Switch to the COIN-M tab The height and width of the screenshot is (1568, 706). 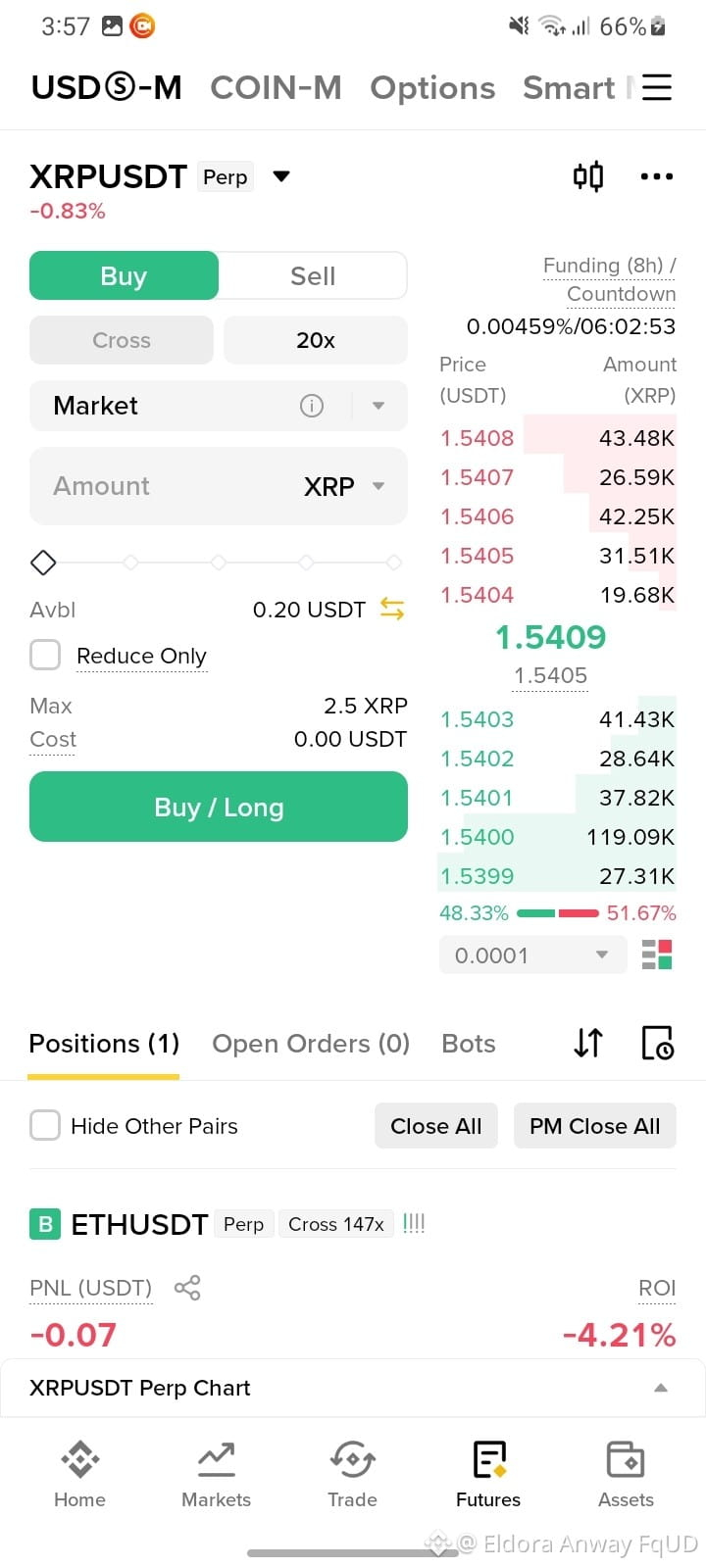click(276, 88)
